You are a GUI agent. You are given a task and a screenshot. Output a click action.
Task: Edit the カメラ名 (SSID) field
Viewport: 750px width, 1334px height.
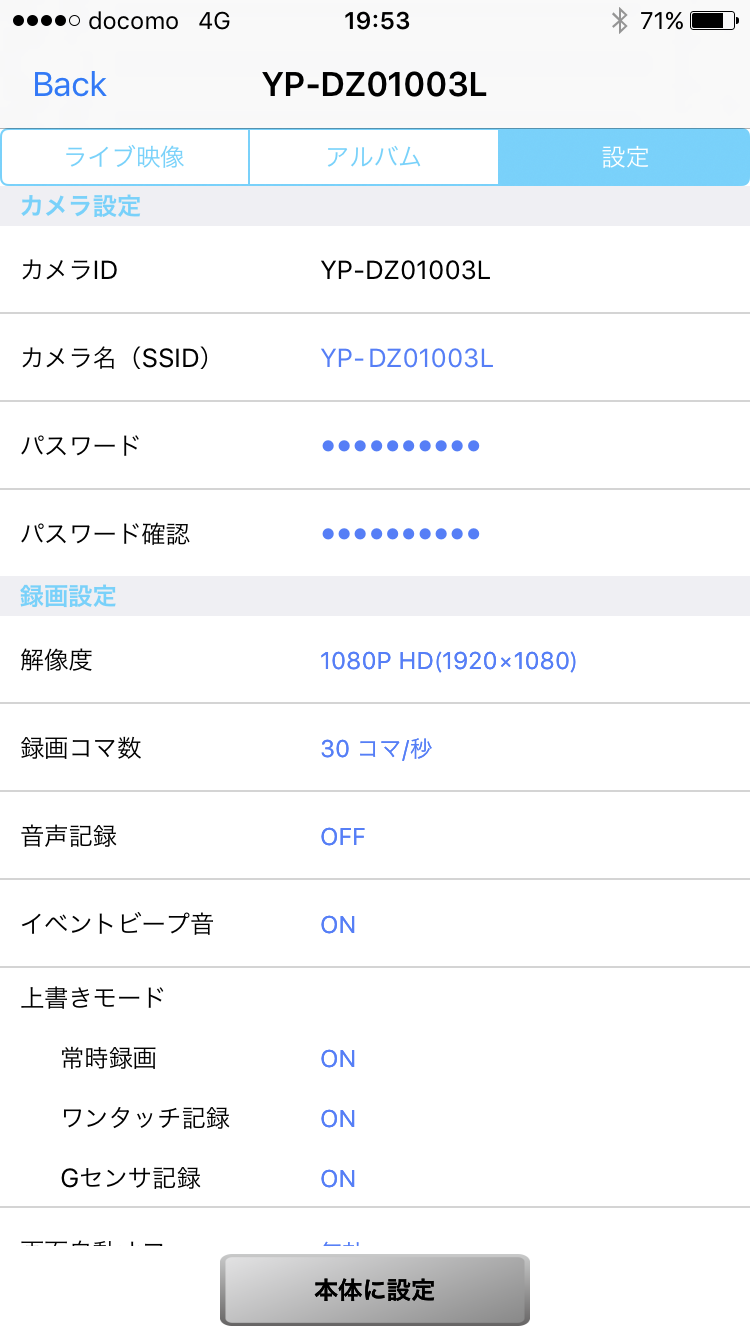click(x=407, y=358)
